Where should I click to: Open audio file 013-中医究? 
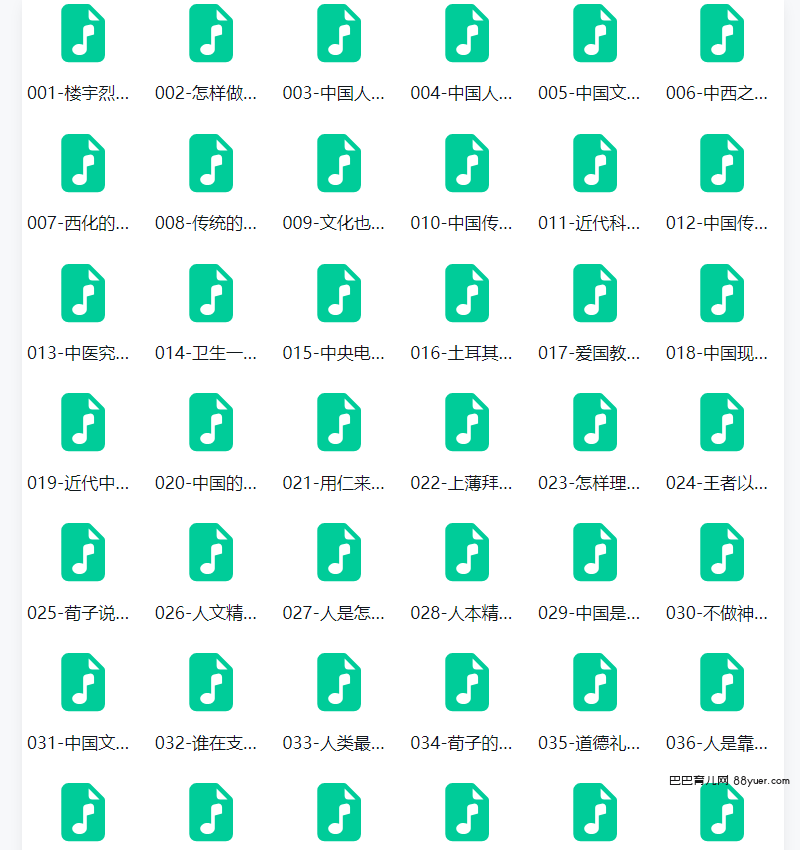[83, 293]
